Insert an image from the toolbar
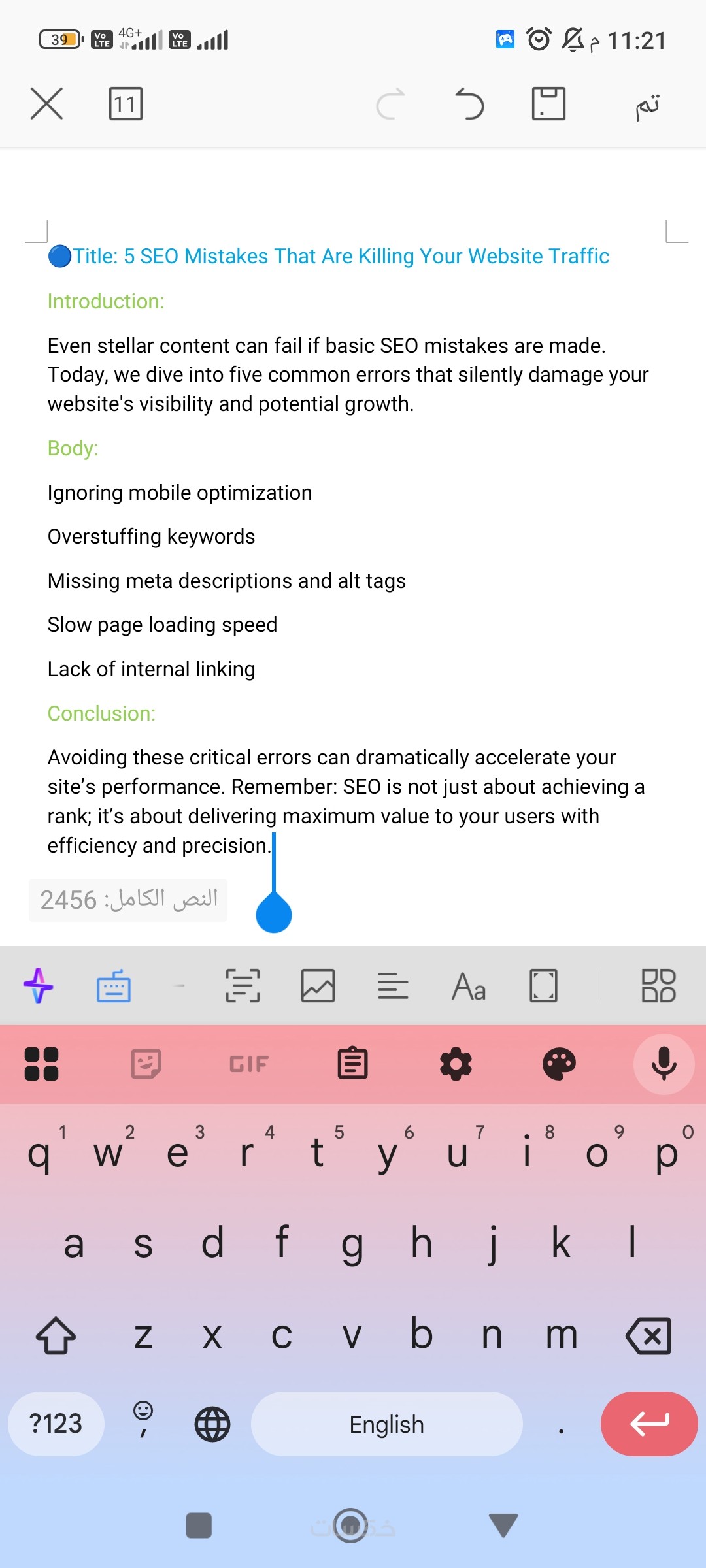This screenshot has height=1568, width=706. click(318, 986)
